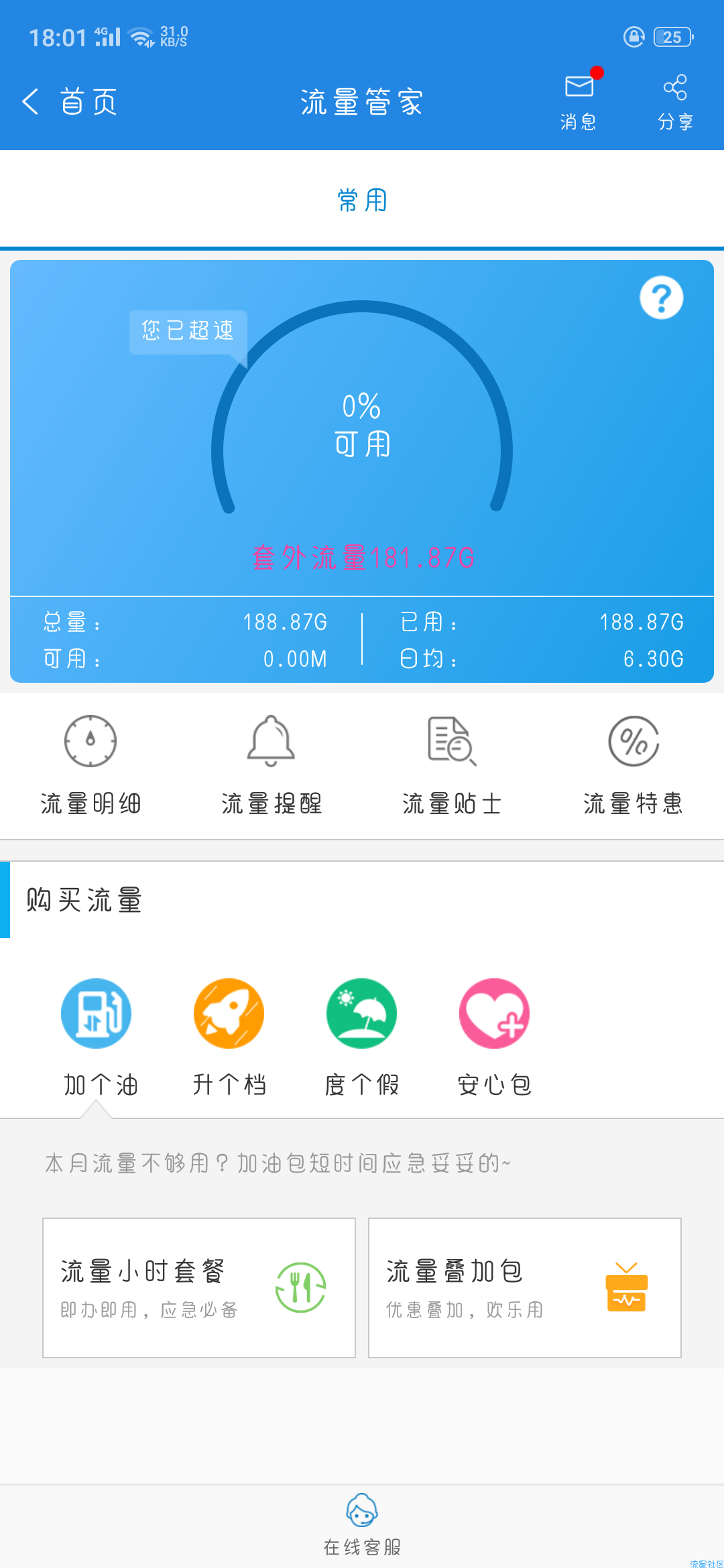Image resolution: width=724 pixels, height=1568 pixels.
Task: View 流量贴士
Action: coord(452,765)
